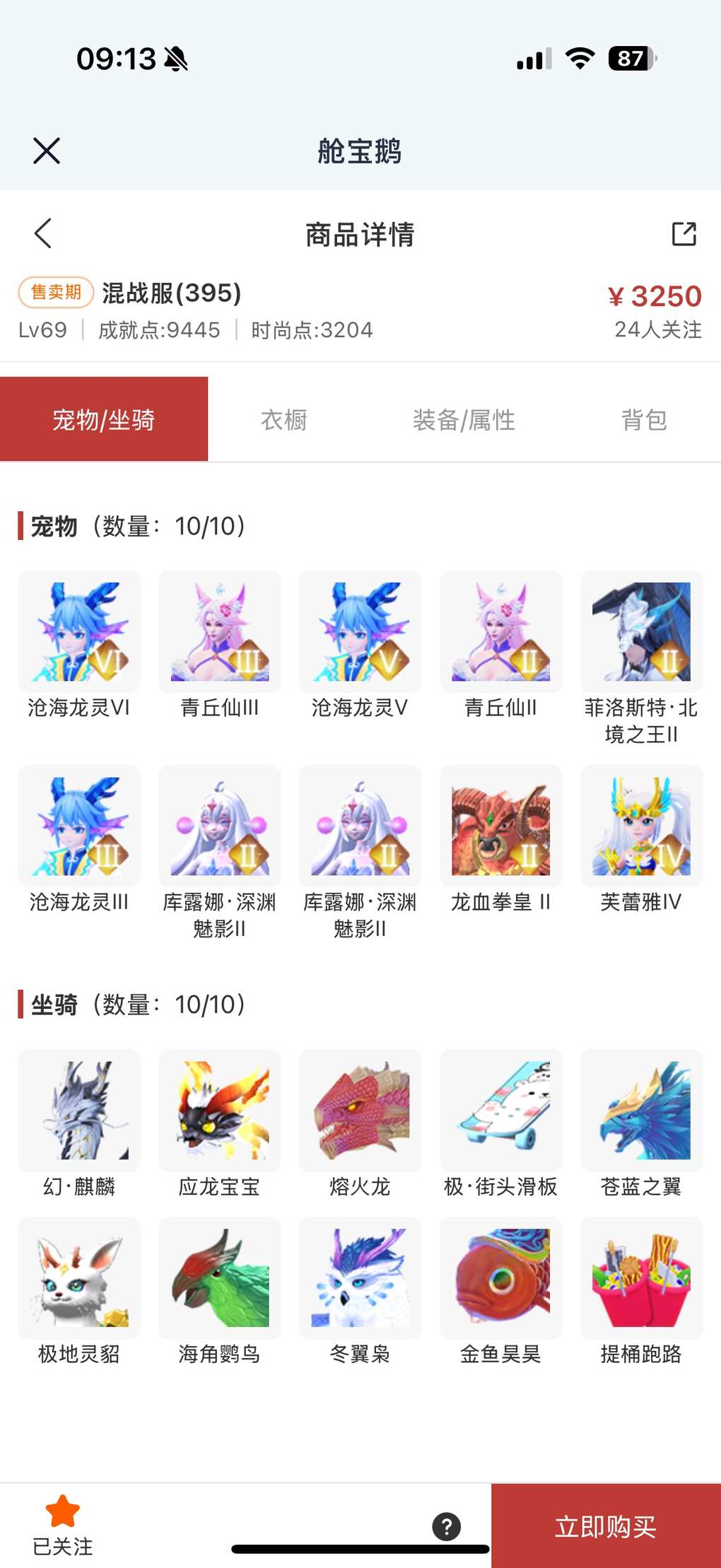Switch to the 装备/属性 tab
The height and width of the screenshot is (1568, 721).
tap(464, 420)
